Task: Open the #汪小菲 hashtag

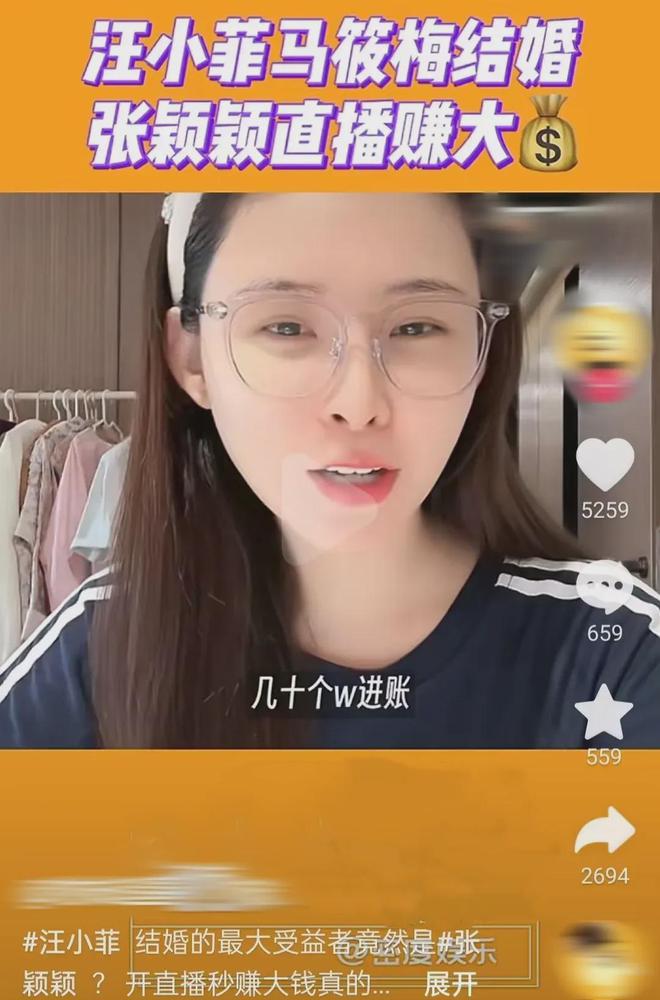Action: (71, 943)
